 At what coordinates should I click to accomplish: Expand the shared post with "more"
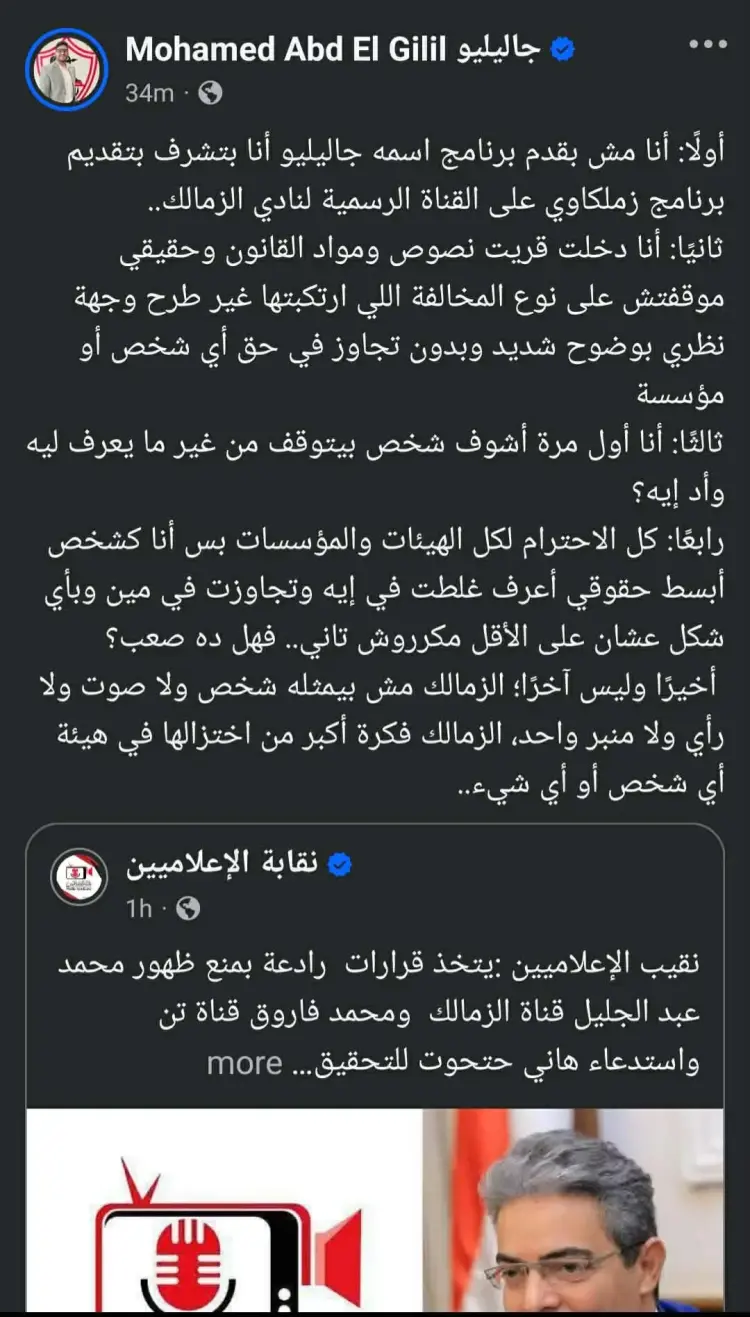point(243,1062)
